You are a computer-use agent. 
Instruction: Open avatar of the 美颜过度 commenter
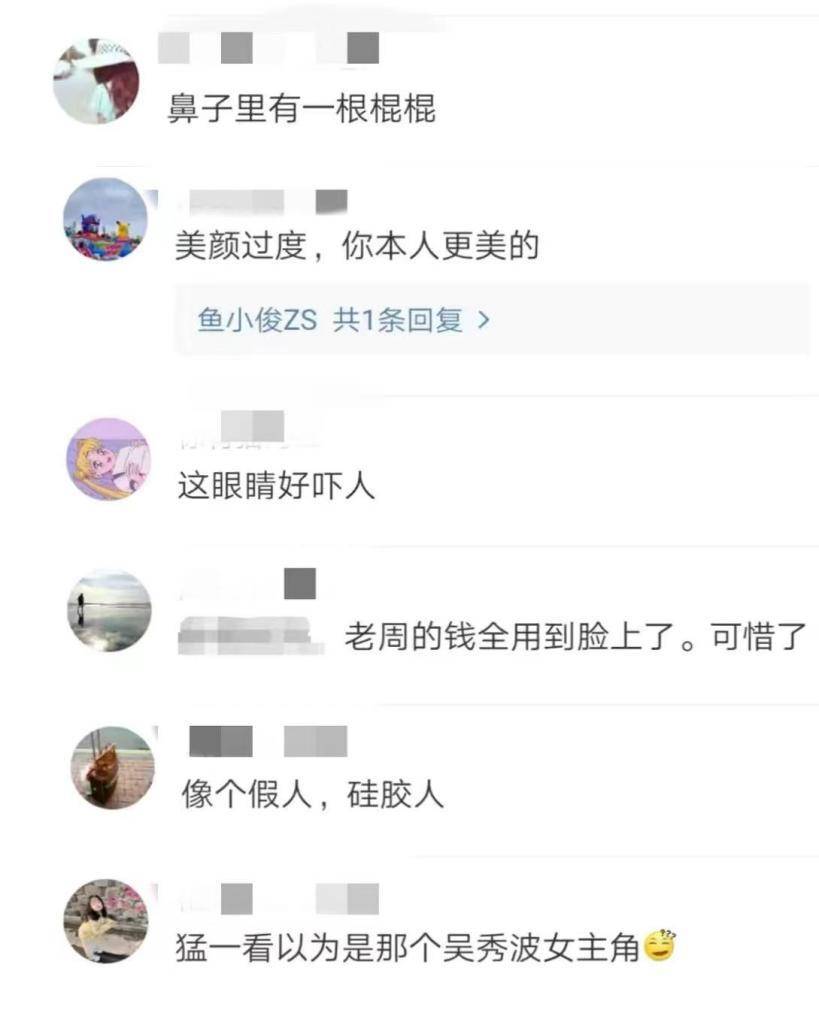point(106,220)
